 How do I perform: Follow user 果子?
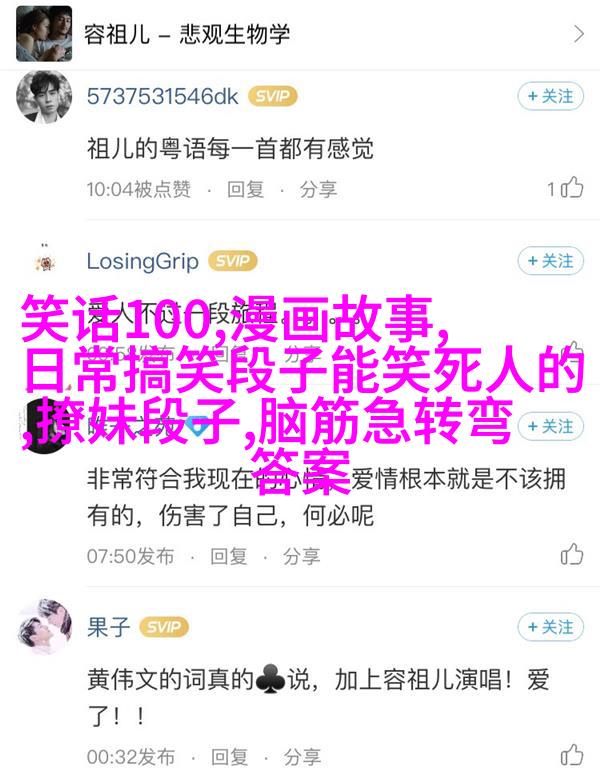tap(550, 628)
